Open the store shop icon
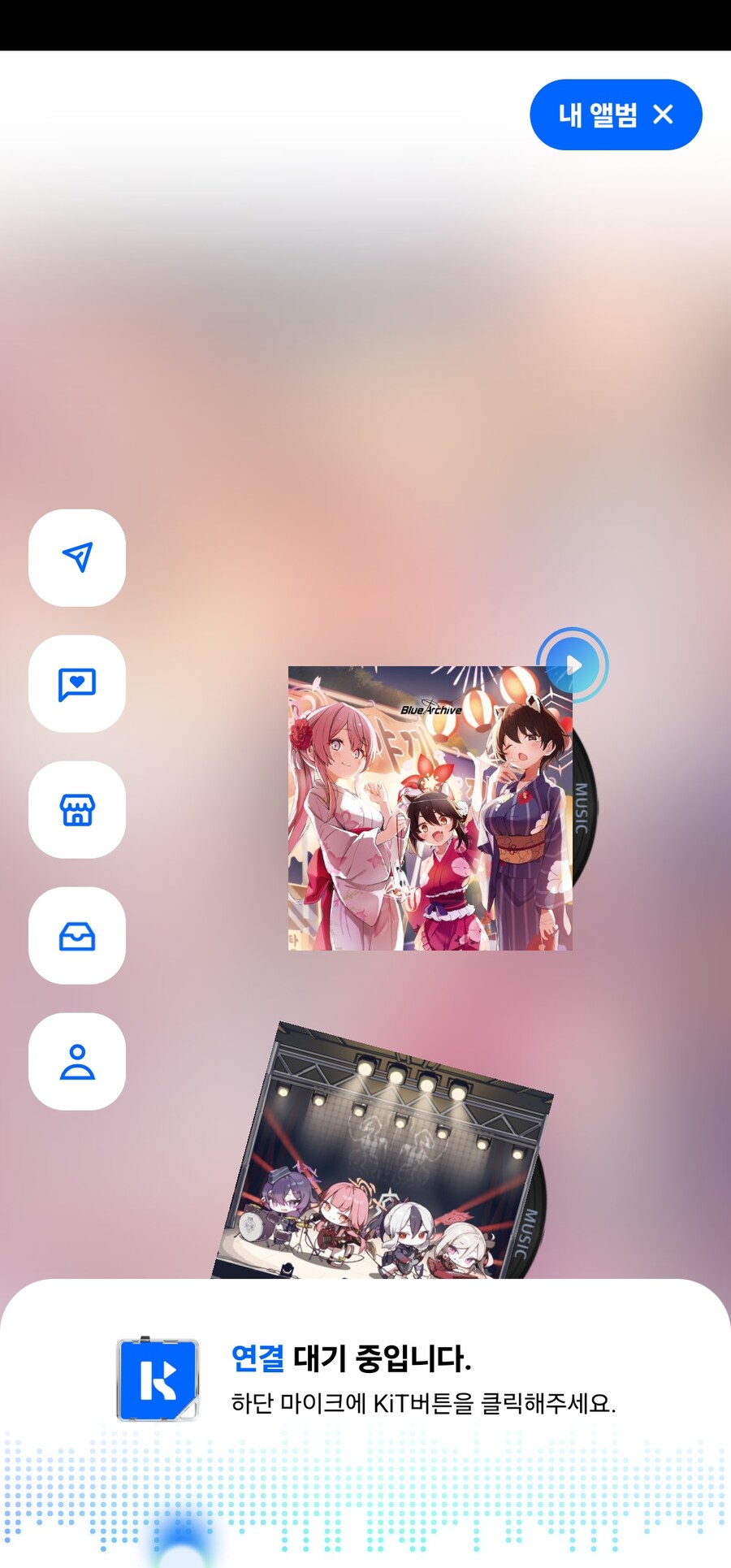731x1568 pixels. pyautogui.click(x=77, y=809)
